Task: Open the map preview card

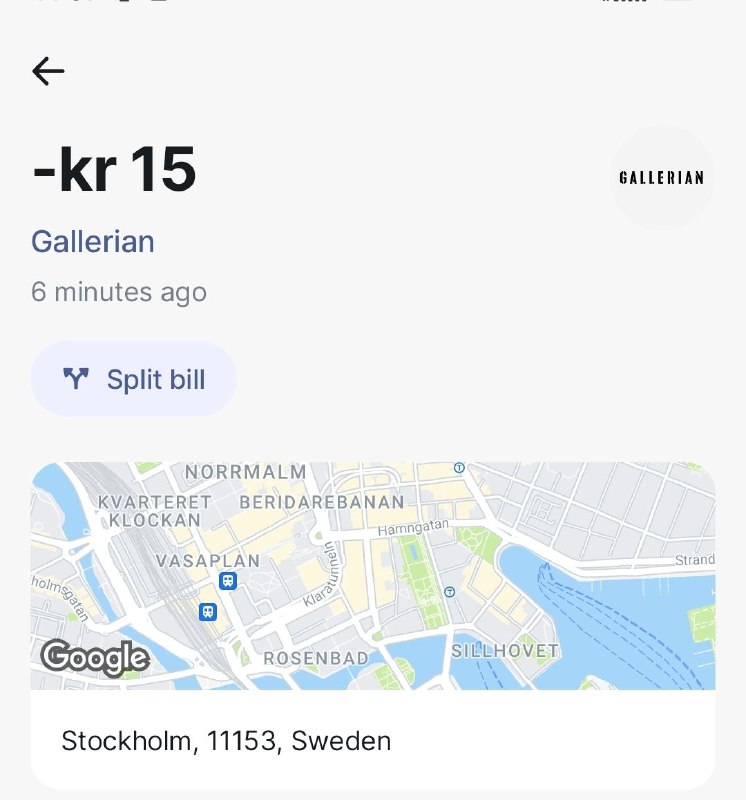Action: [373, 575]
